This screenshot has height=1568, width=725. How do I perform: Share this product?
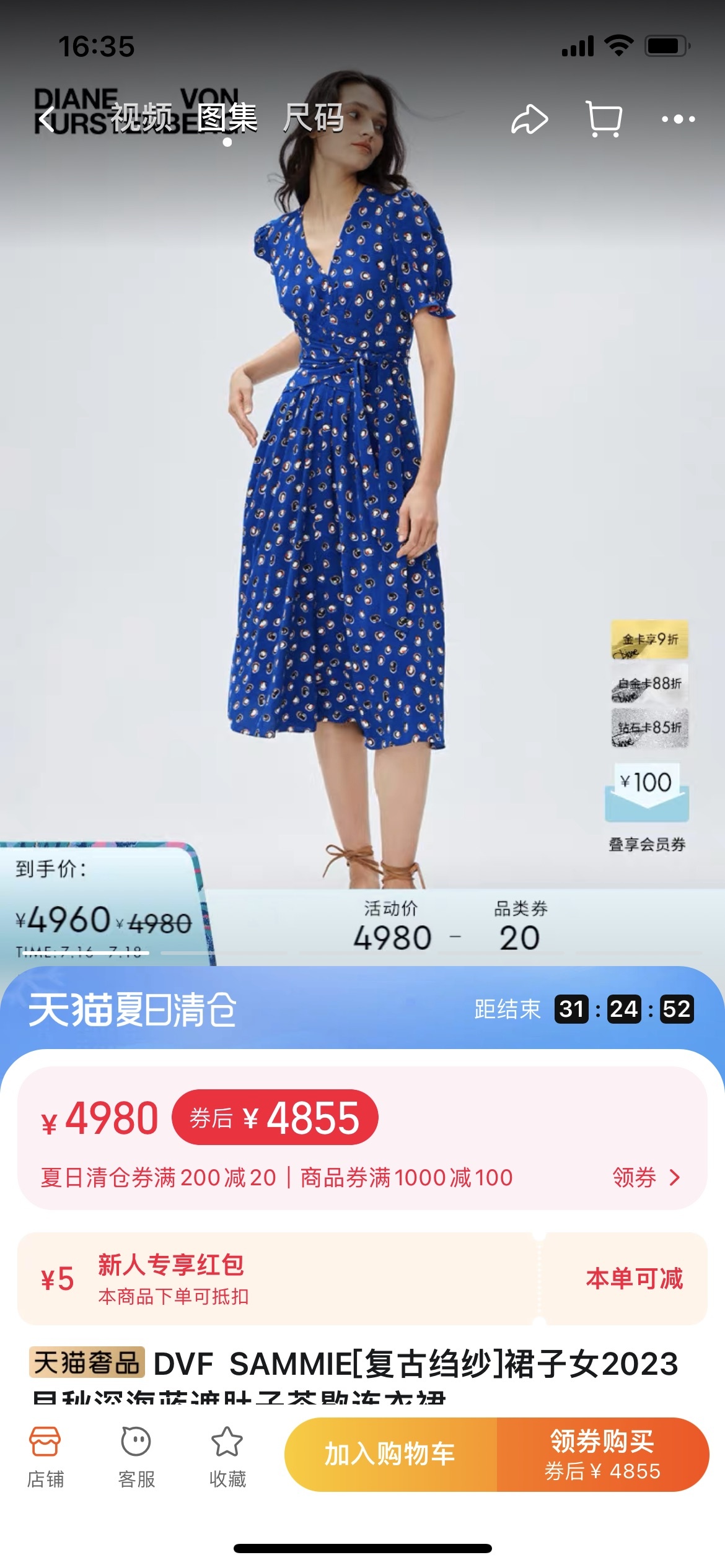tap(529, 119)
